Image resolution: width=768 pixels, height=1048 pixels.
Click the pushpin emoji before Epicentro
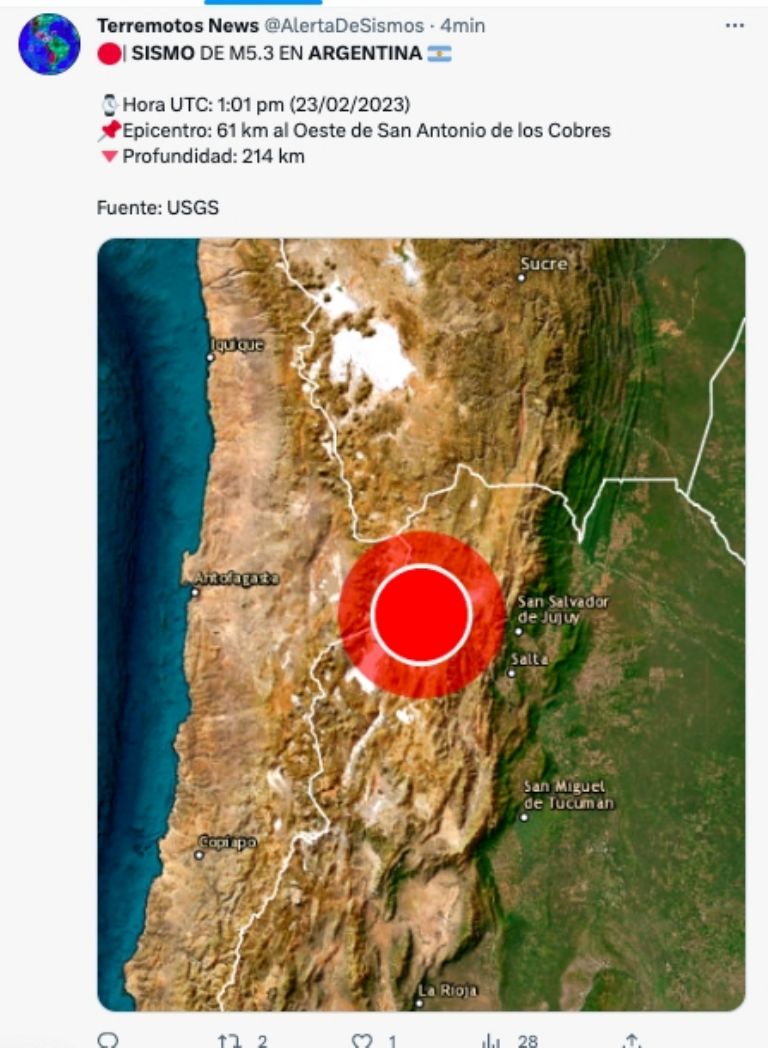pos(111,128)
